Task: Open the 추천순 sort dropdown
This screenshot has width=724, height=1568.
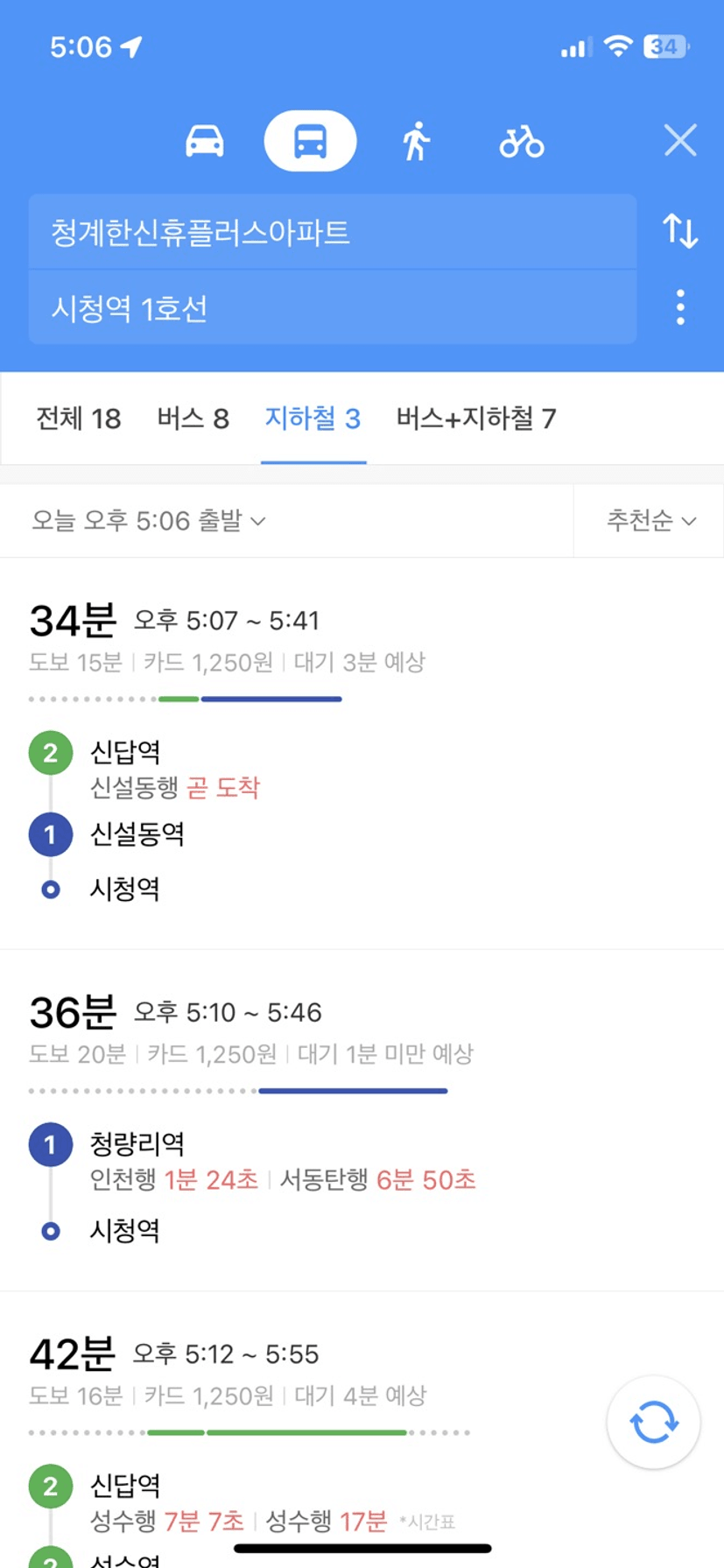Action: coord(651,521)
